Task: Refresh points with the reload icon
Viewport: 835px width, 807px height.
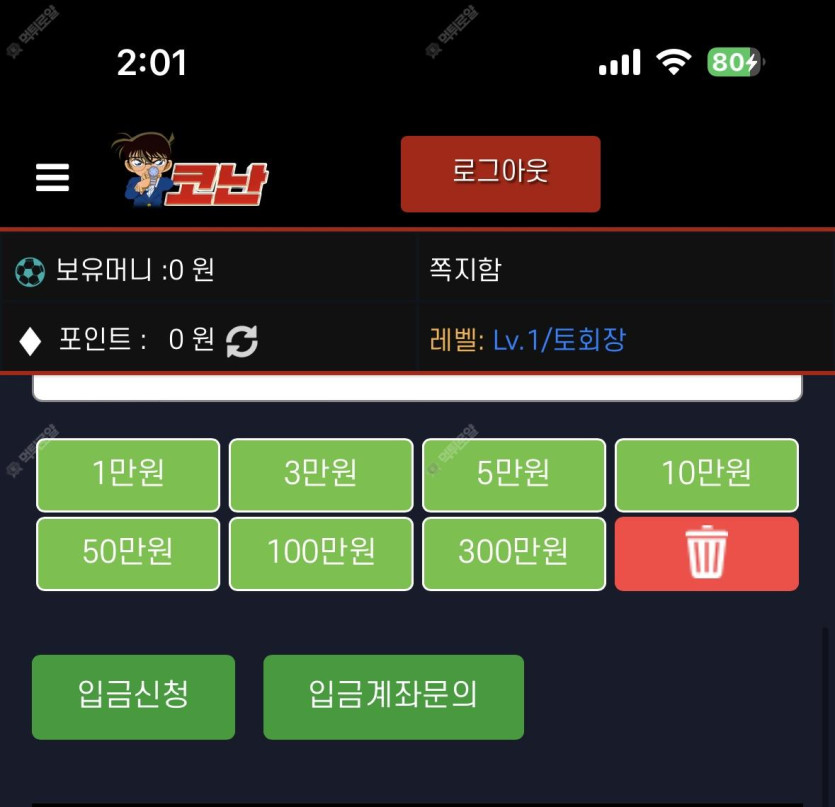Action: [x=242, y=341]
